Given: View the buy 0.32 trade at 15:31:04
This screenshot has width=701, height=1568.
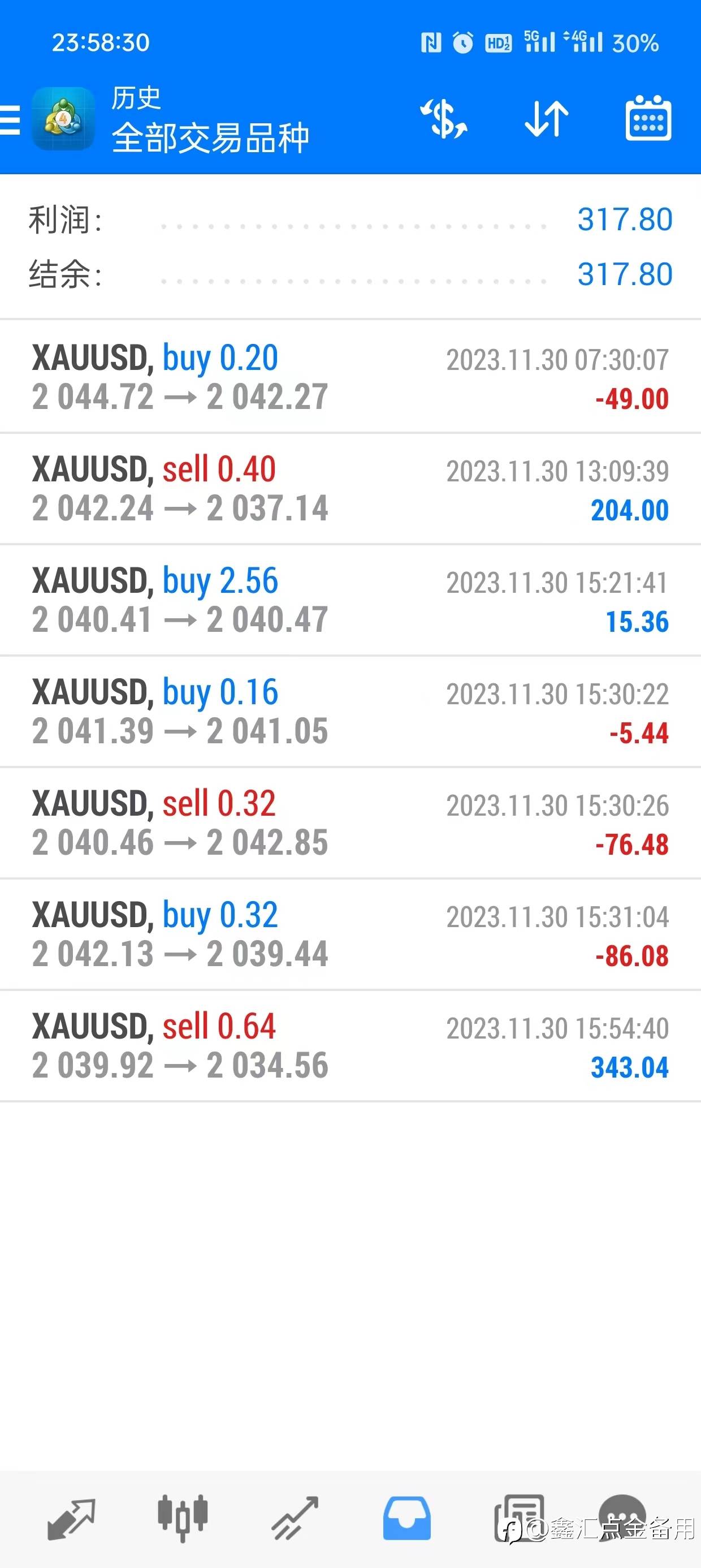Looking at the screenshot, I should coord(350,934).
